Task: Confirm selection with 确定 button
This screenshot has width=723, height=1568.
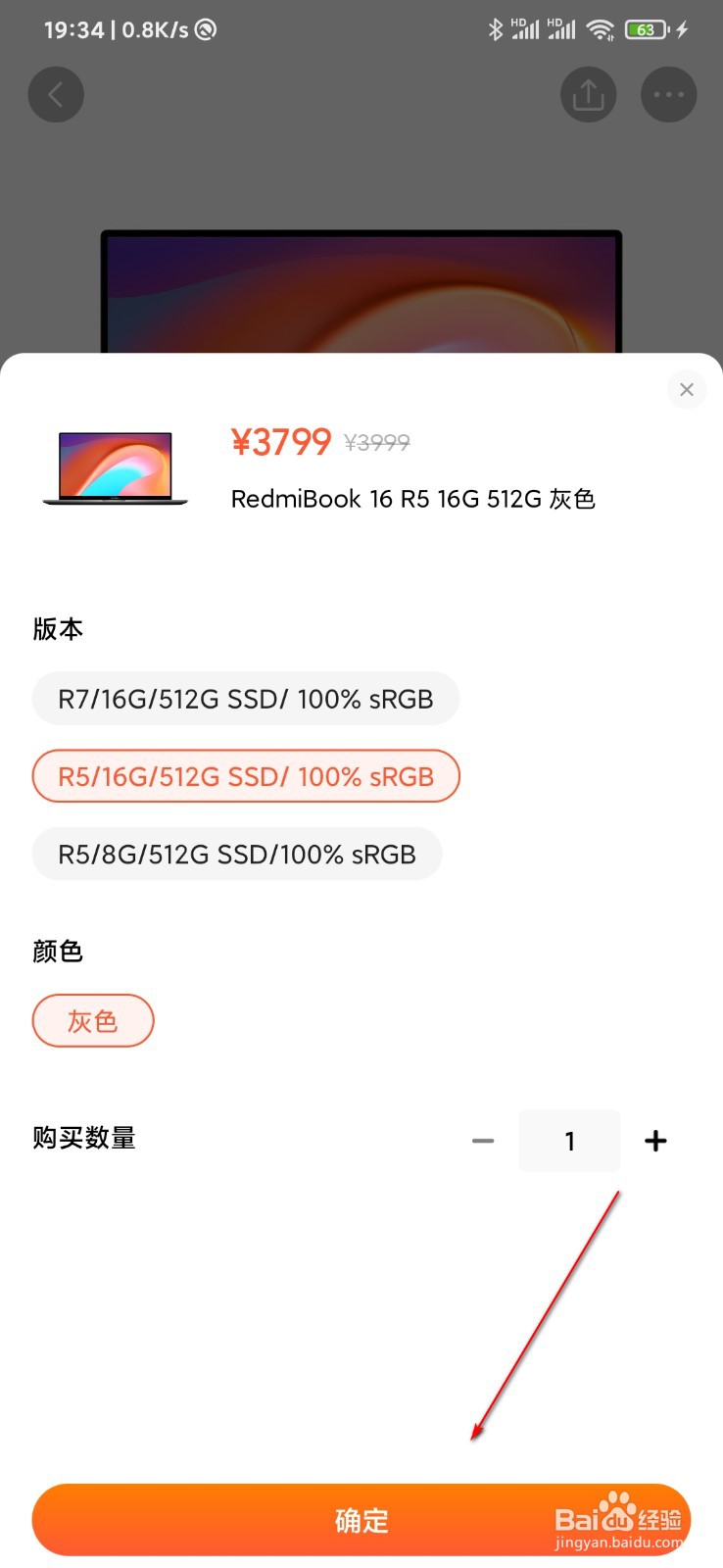Action: [361, 1520]
